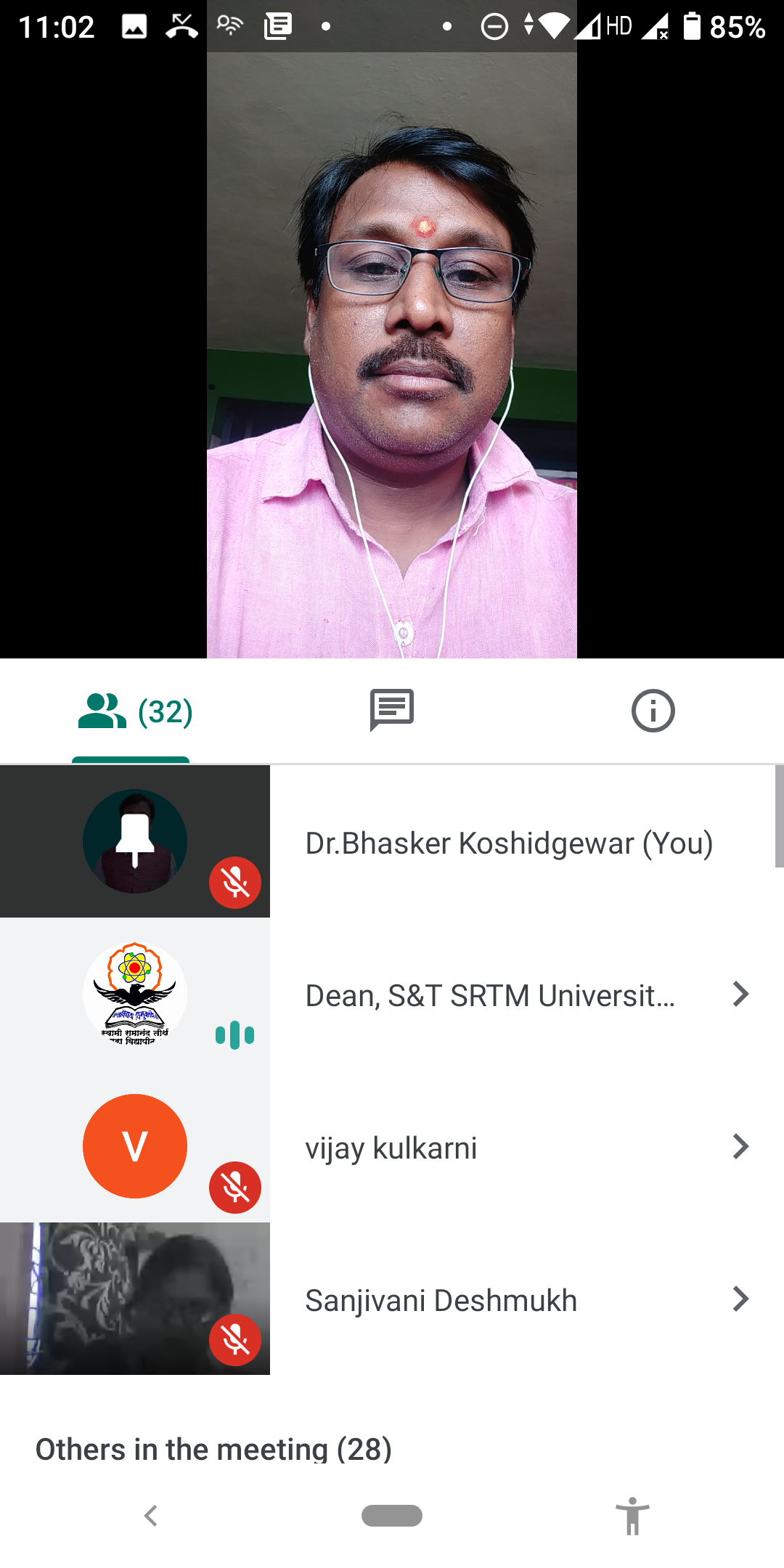The image size is (784, 1568).
Task: Tap the main video feed
Action: coord(392,356)
